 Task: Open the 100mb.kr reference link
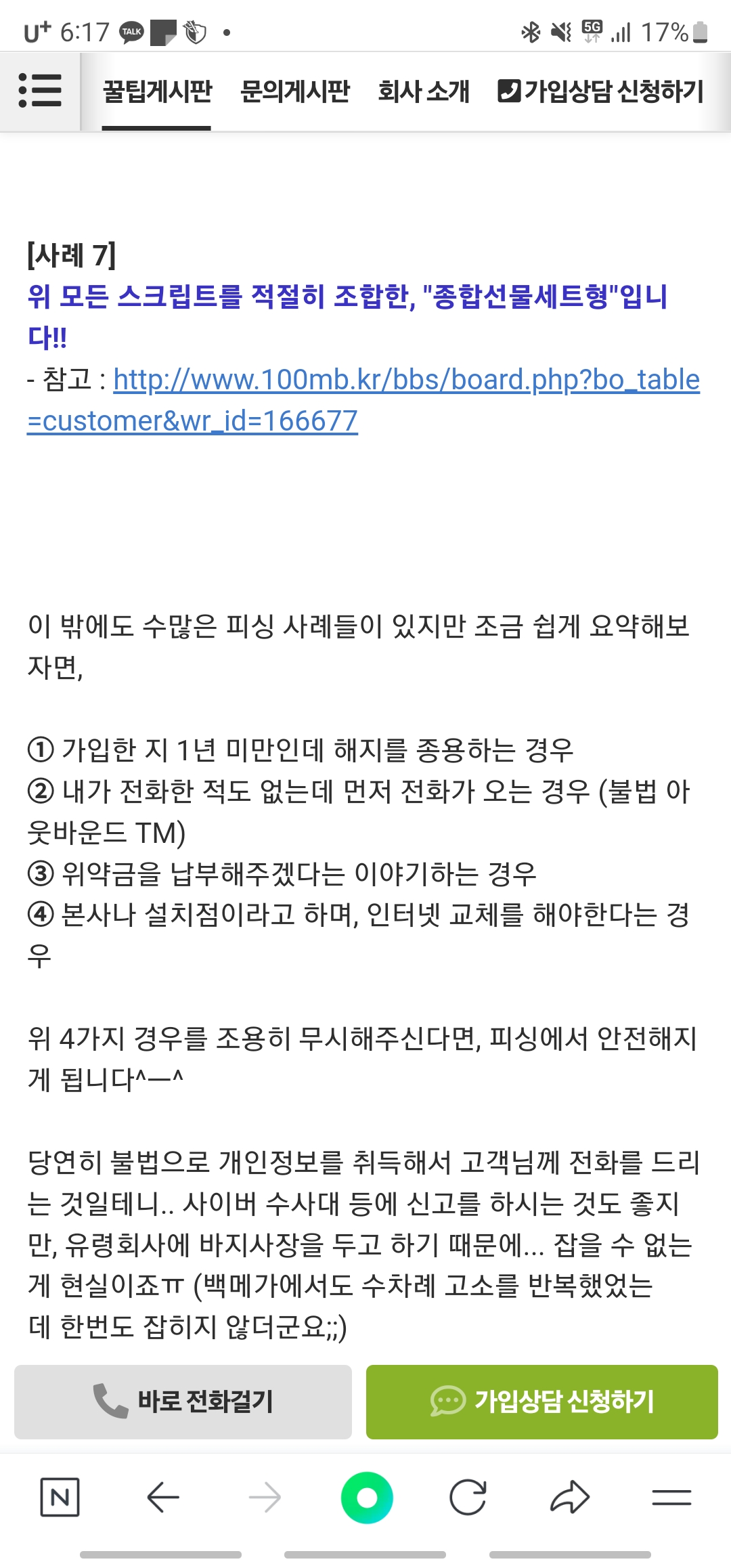coord(406,380)
